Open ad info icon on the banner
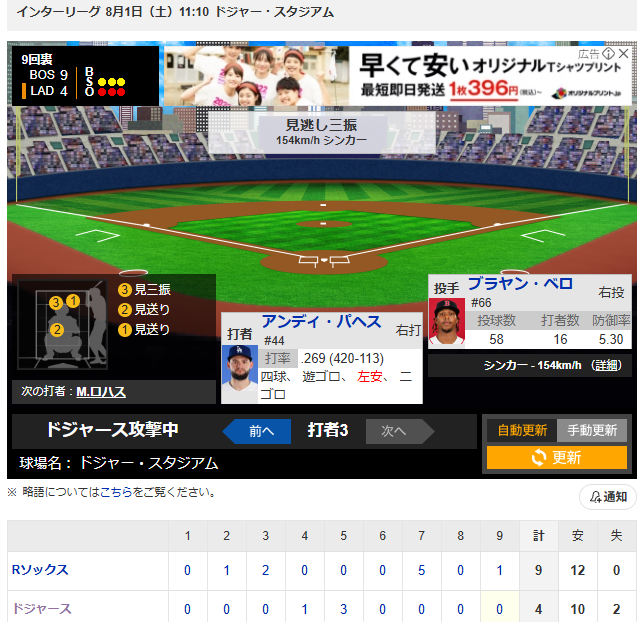Viewport: 640px width, 622px height. click(609, 53)
